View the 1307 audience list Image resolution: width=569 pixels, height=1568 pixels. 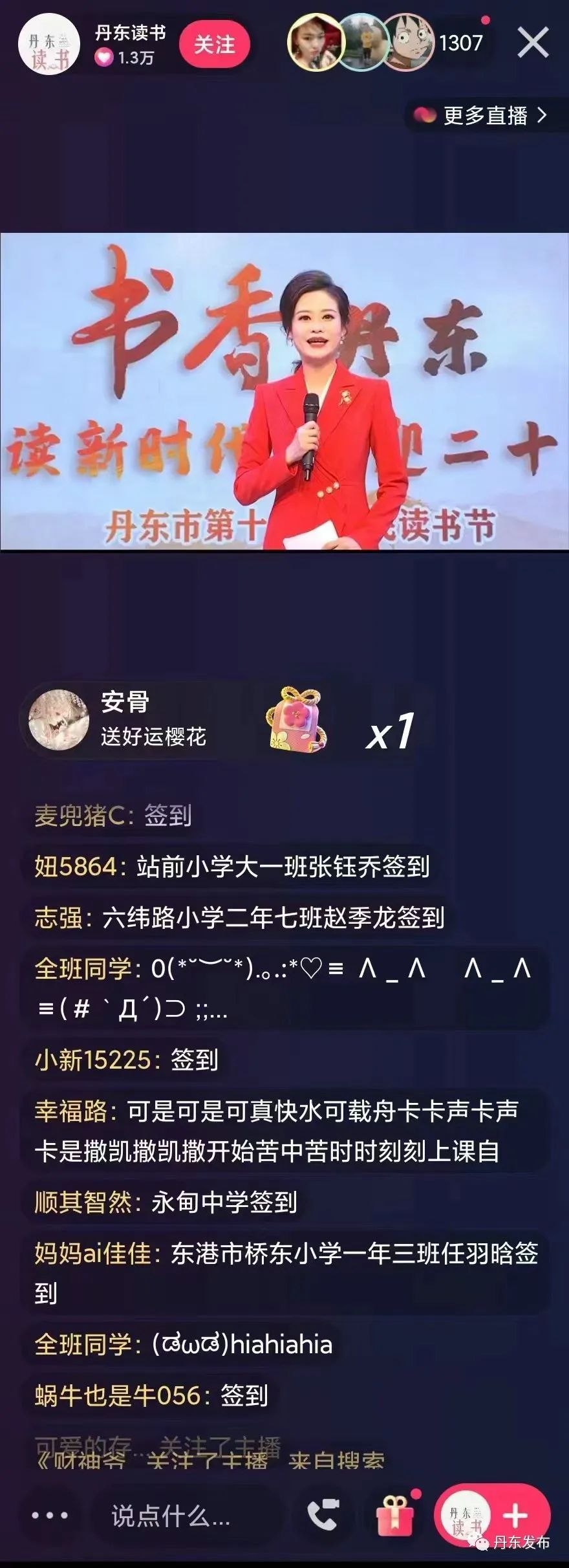pyautogui.click(x=460, y=43)
